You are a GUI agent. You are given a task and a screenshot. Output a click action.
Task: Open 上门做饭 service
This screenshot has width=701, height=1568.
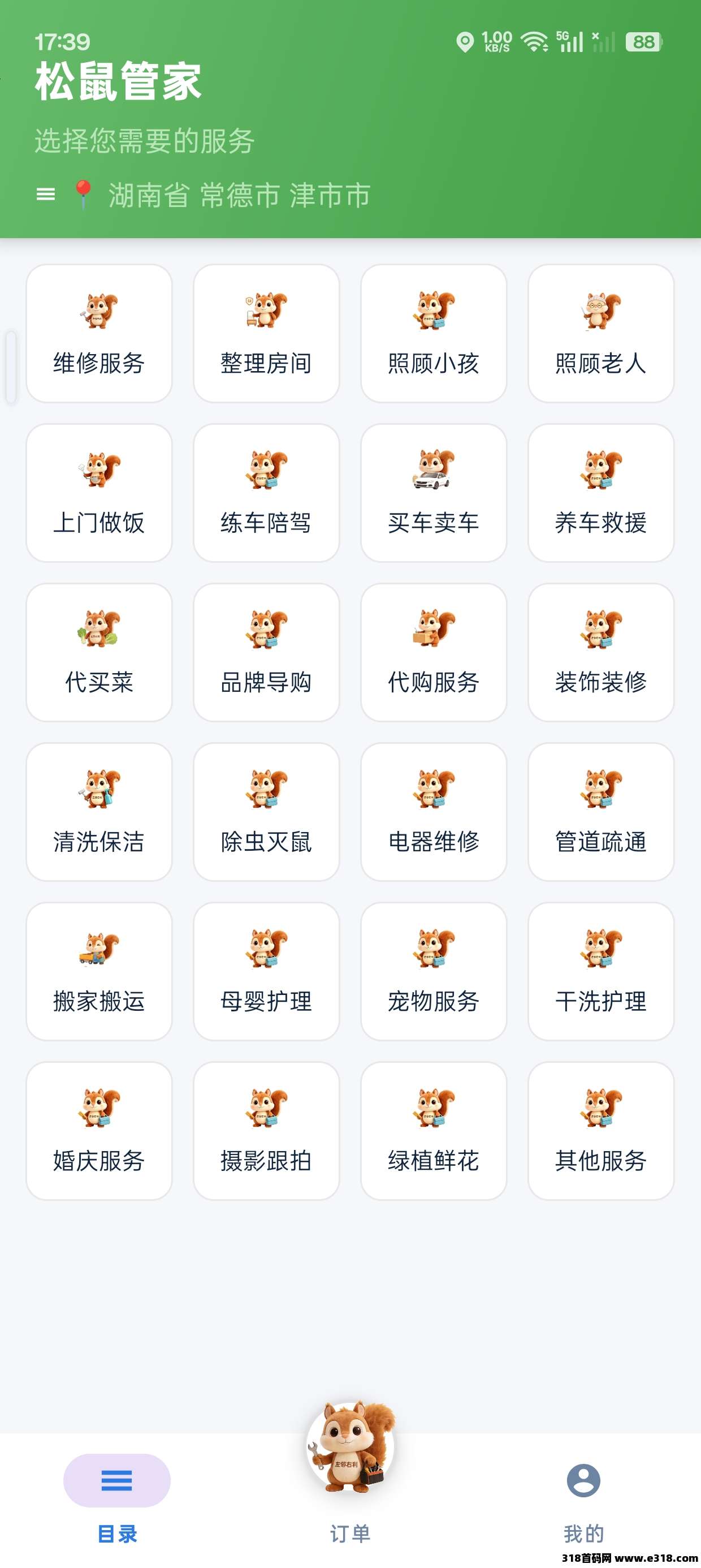99,493
